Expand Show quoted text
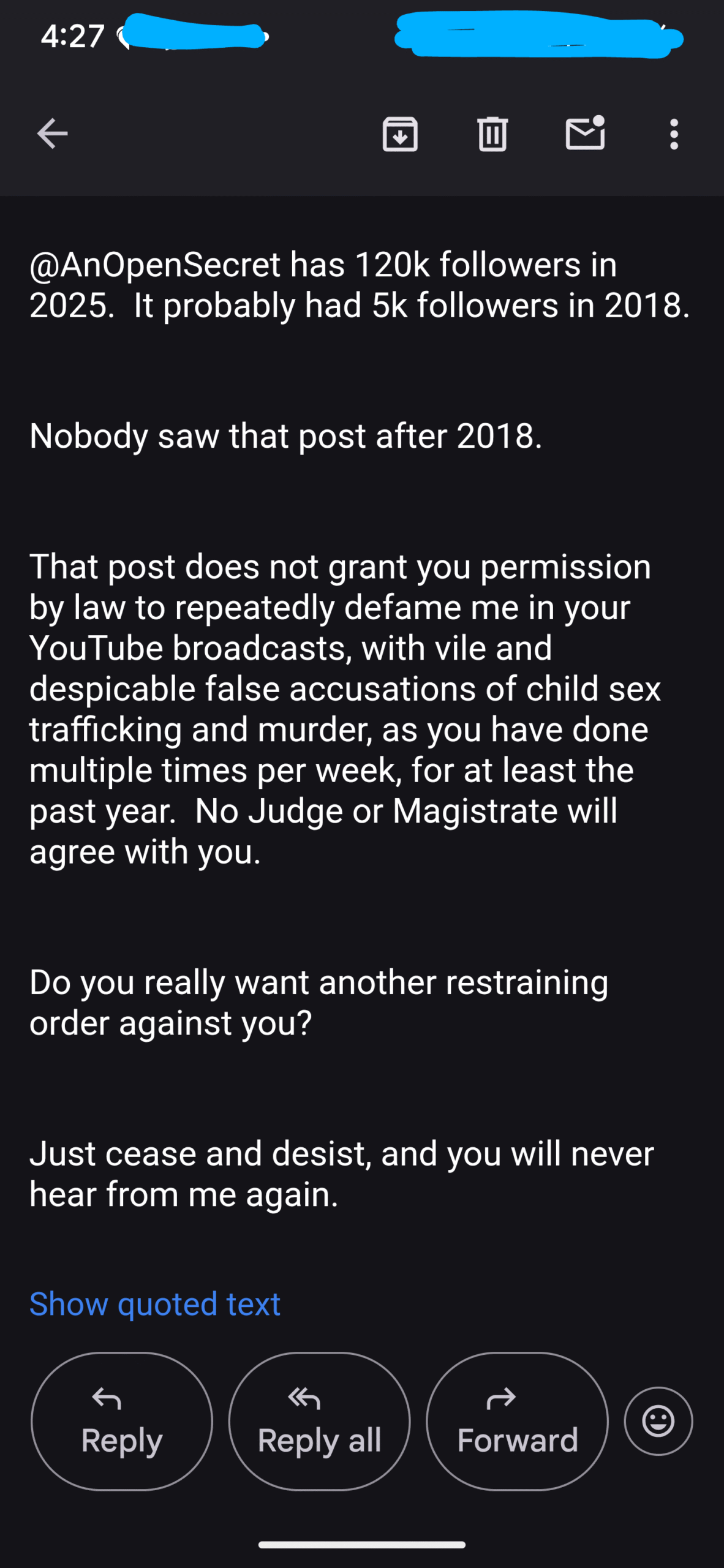Viewport: 724px width, 1568px height. click(155, 1303)
